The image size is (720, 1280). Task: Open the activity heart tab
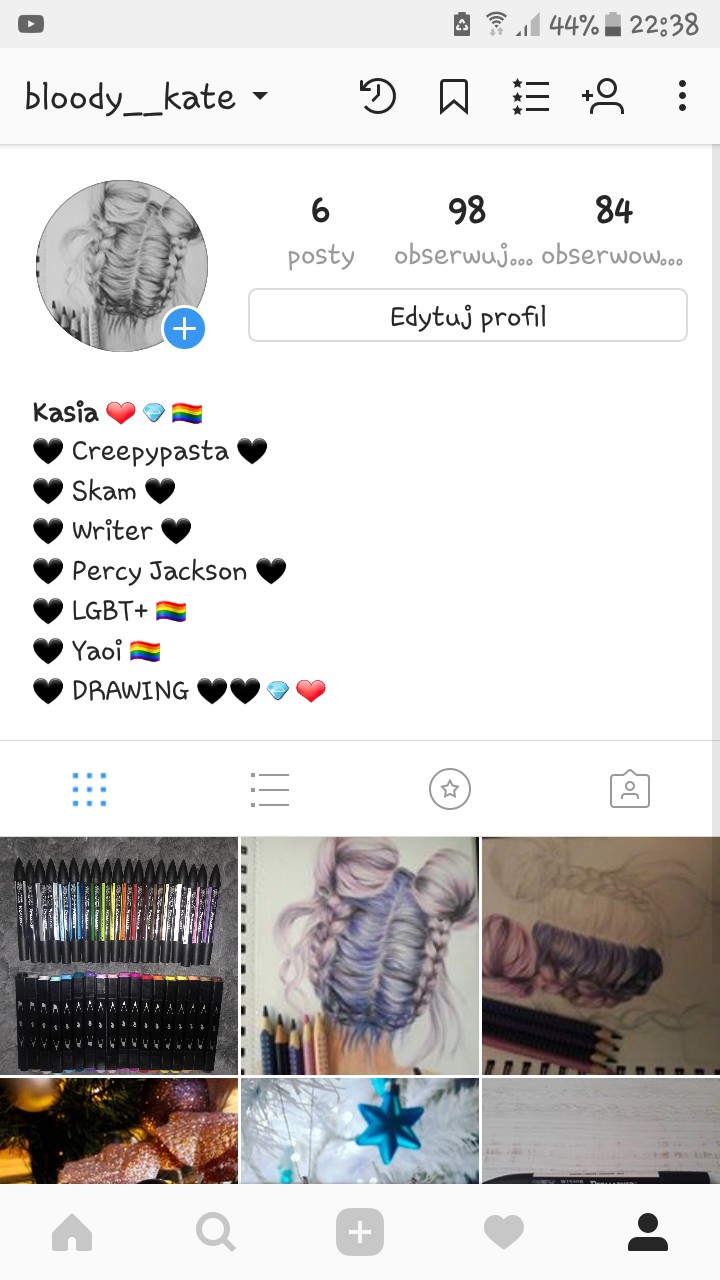504,1232
